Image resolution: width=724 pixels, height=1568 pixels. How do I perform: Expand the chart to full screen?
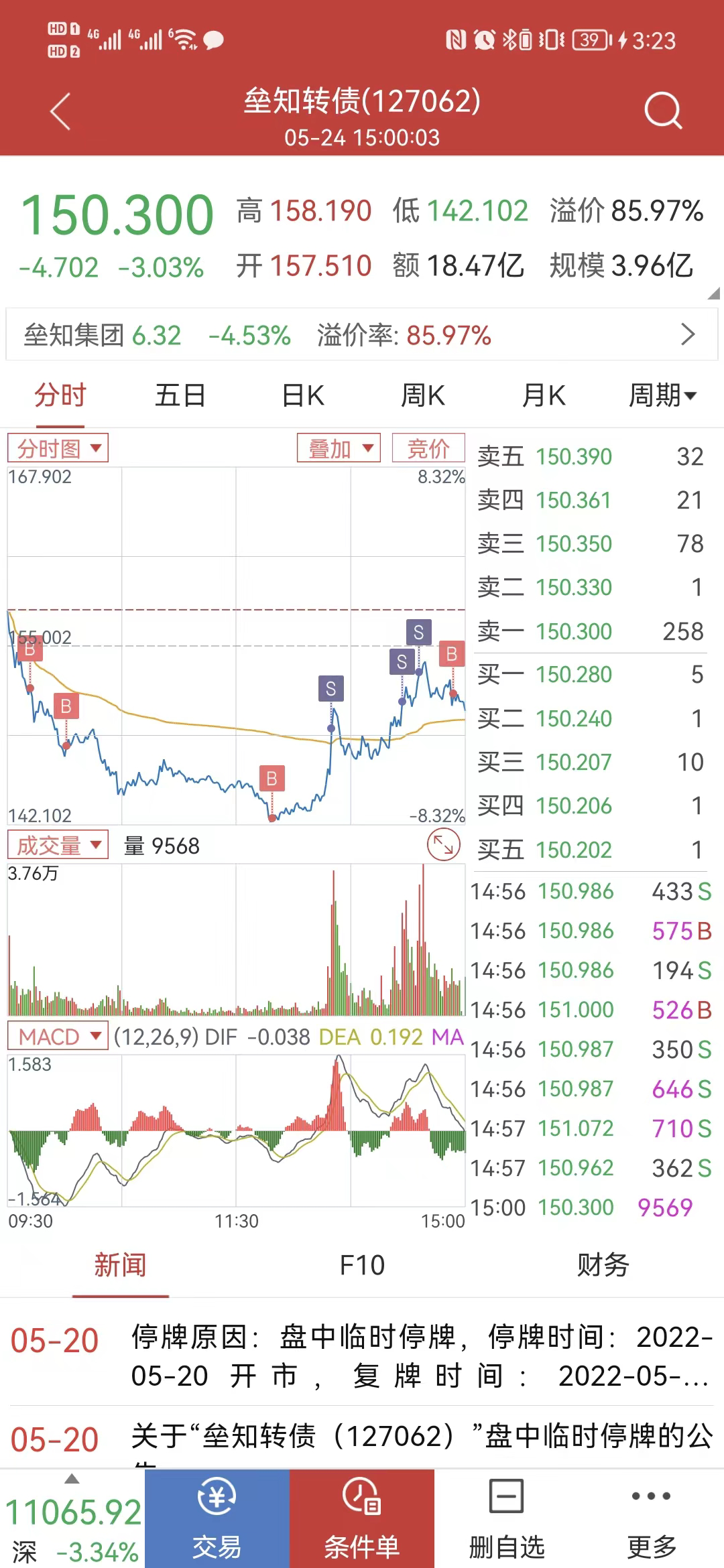tap(444, 845)
